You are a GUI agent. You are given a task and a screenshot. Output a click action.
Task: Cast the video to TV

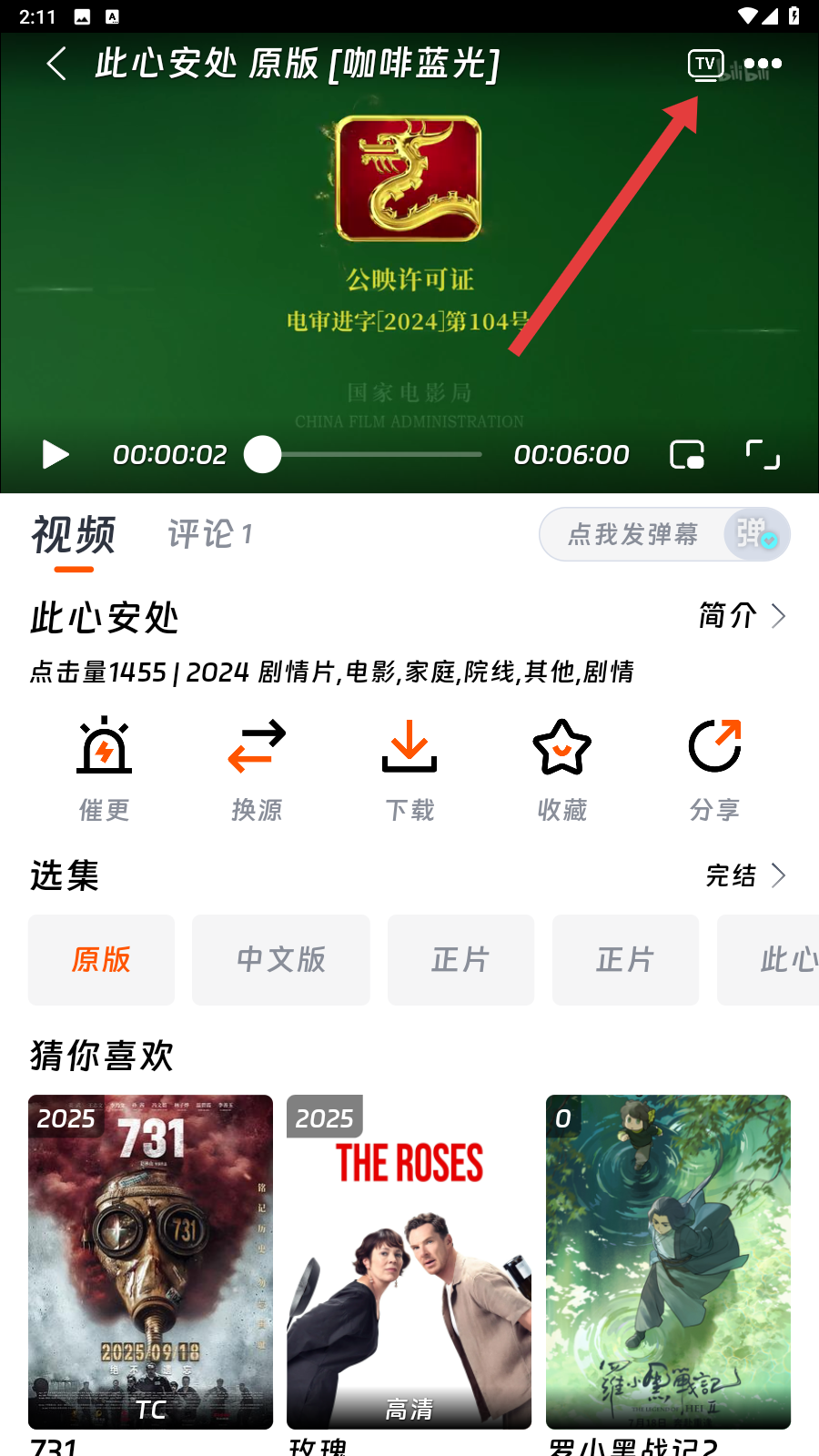click(x=705, y=65)
